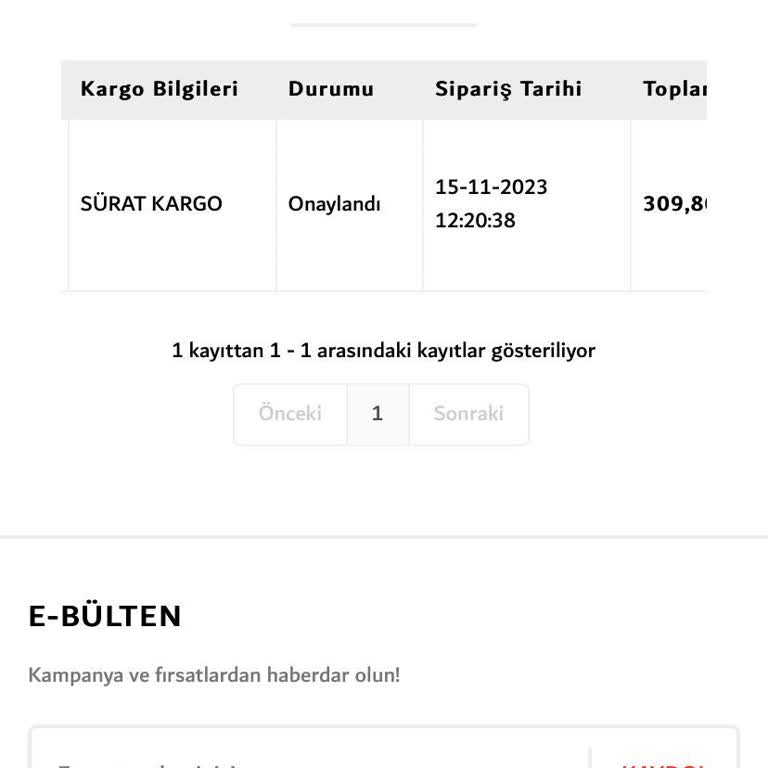The image size is (768, 768).
Task: Select page 1 in the pagination
Action: (377, 414)
